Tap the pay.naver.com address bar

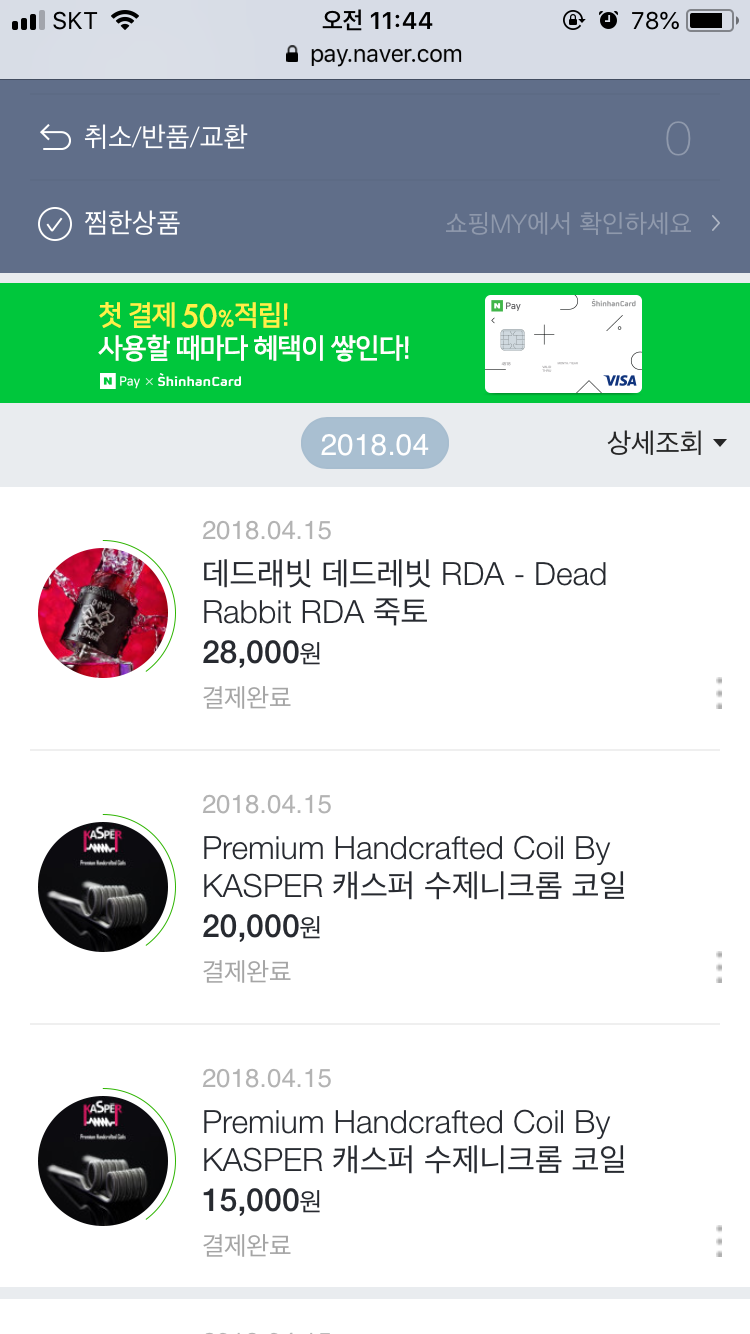pos(375,54)
